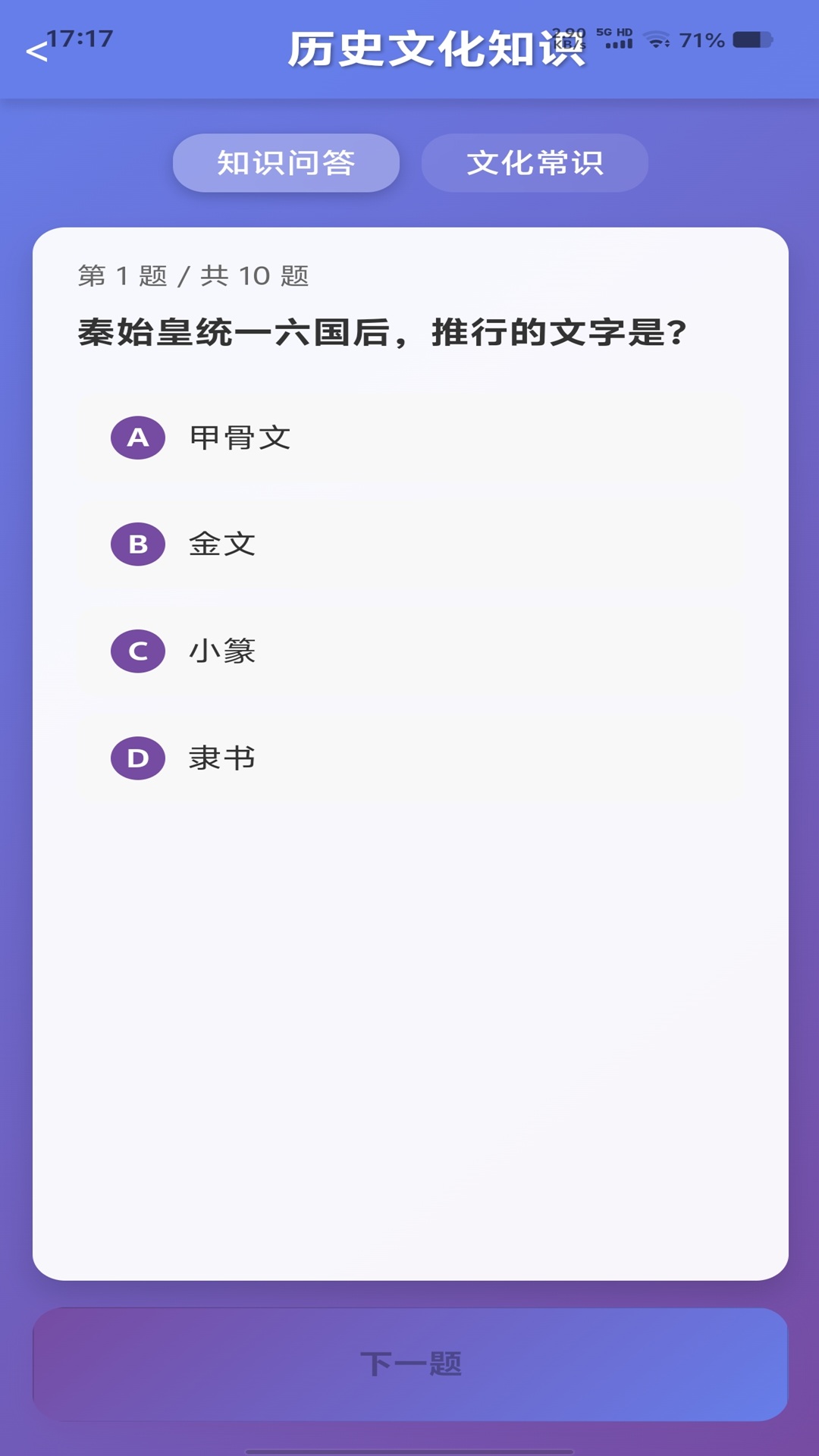Select the circular A badge icon
This screenshot has width=819, height=1456.
click(137, 438)
